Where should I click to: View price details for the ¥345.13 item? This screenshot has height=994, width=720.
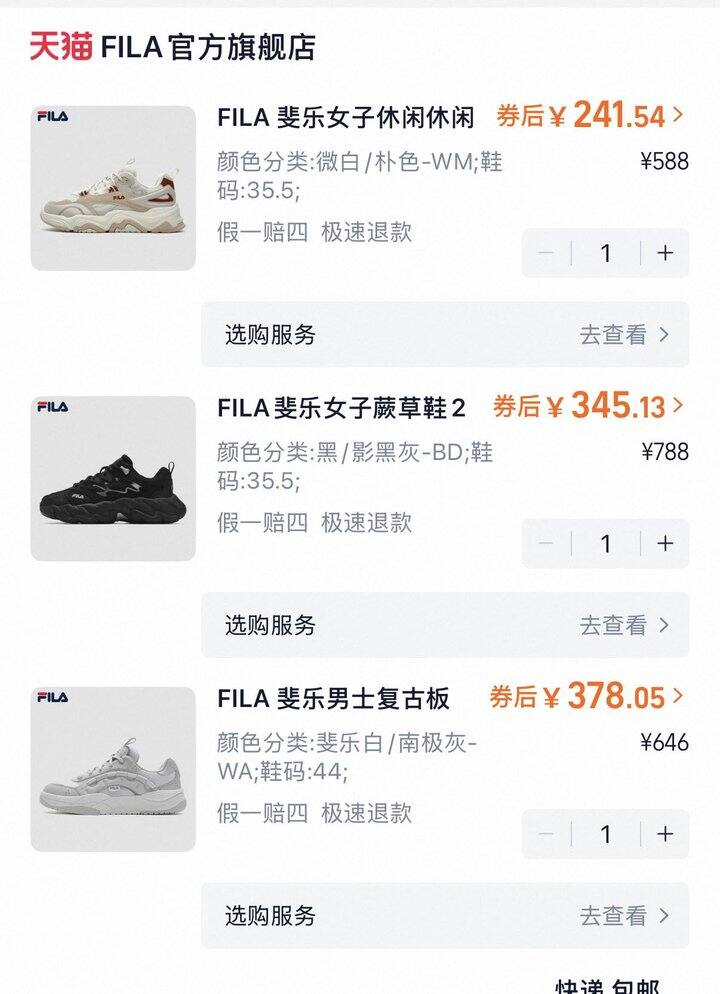[588, 406]
